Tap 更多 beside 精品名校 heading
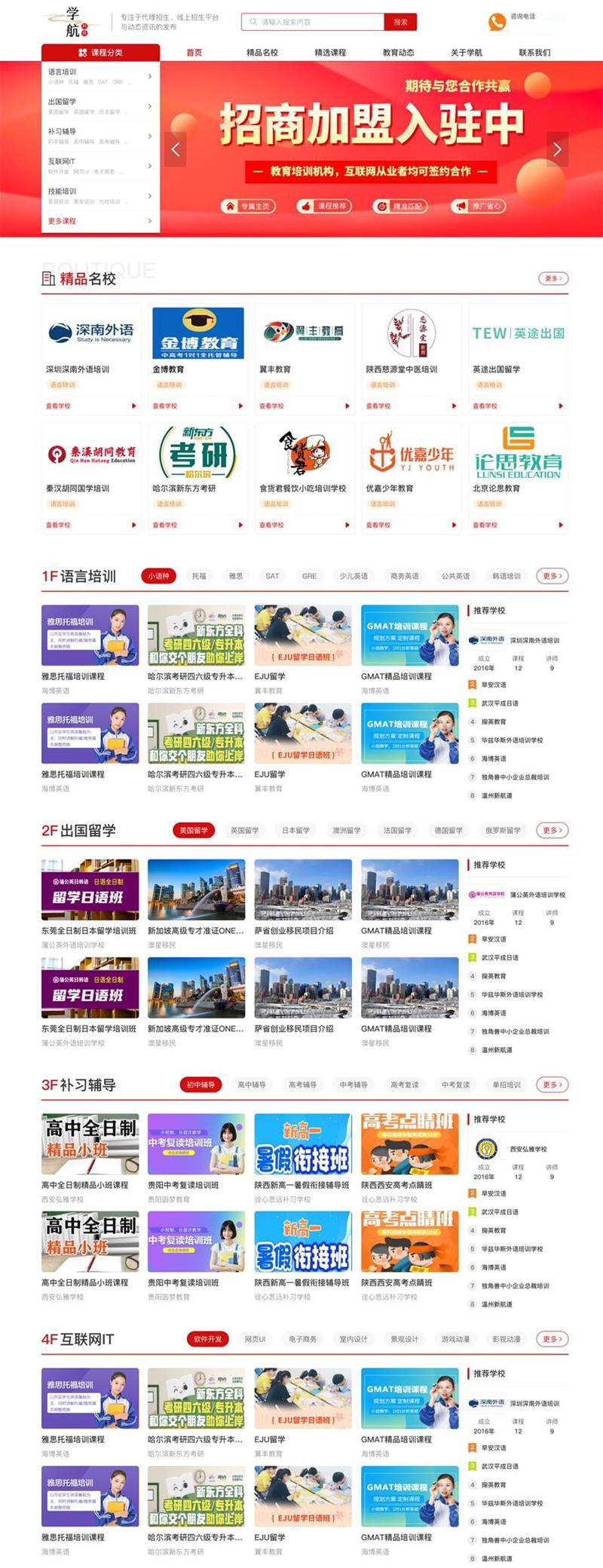 [x=552, y=279]
